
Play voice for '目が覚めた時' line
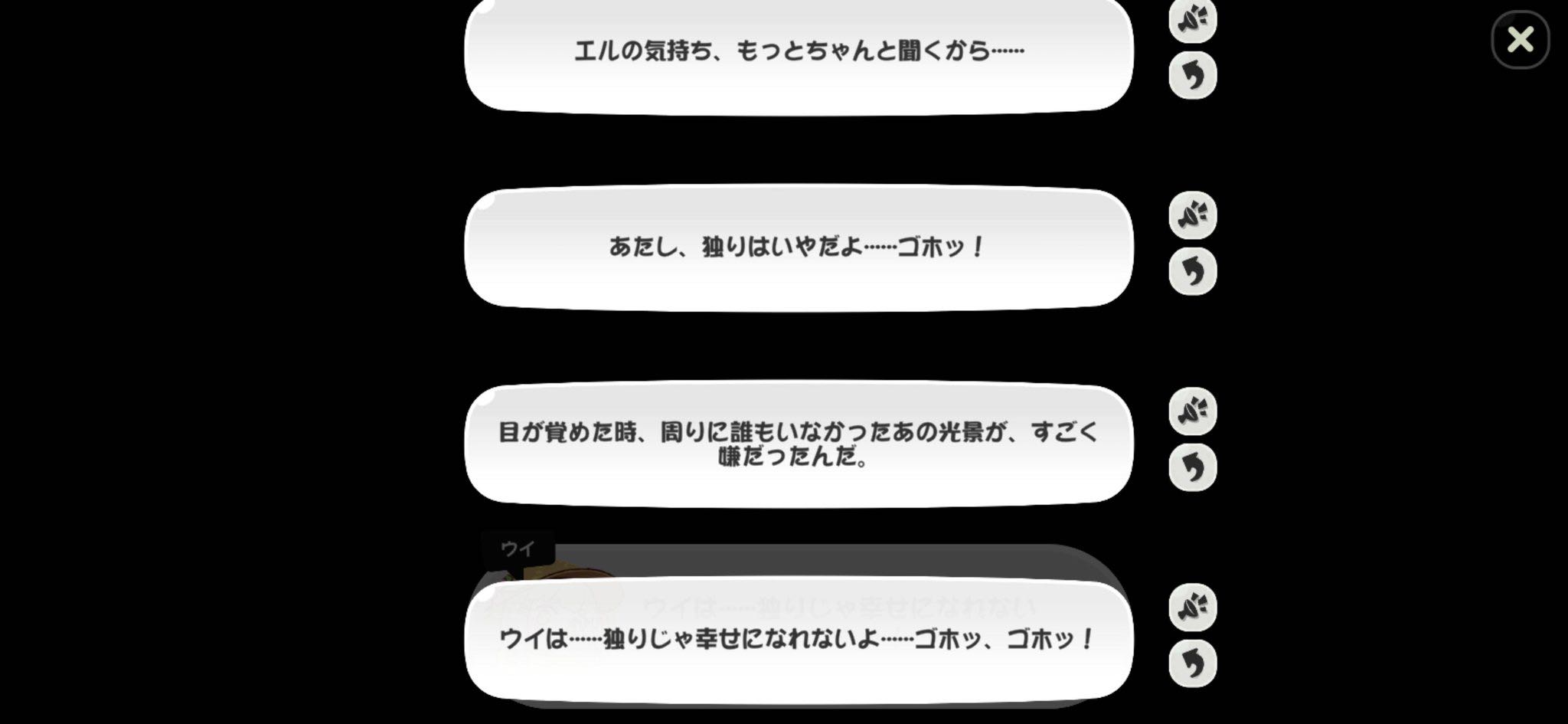1192,411
